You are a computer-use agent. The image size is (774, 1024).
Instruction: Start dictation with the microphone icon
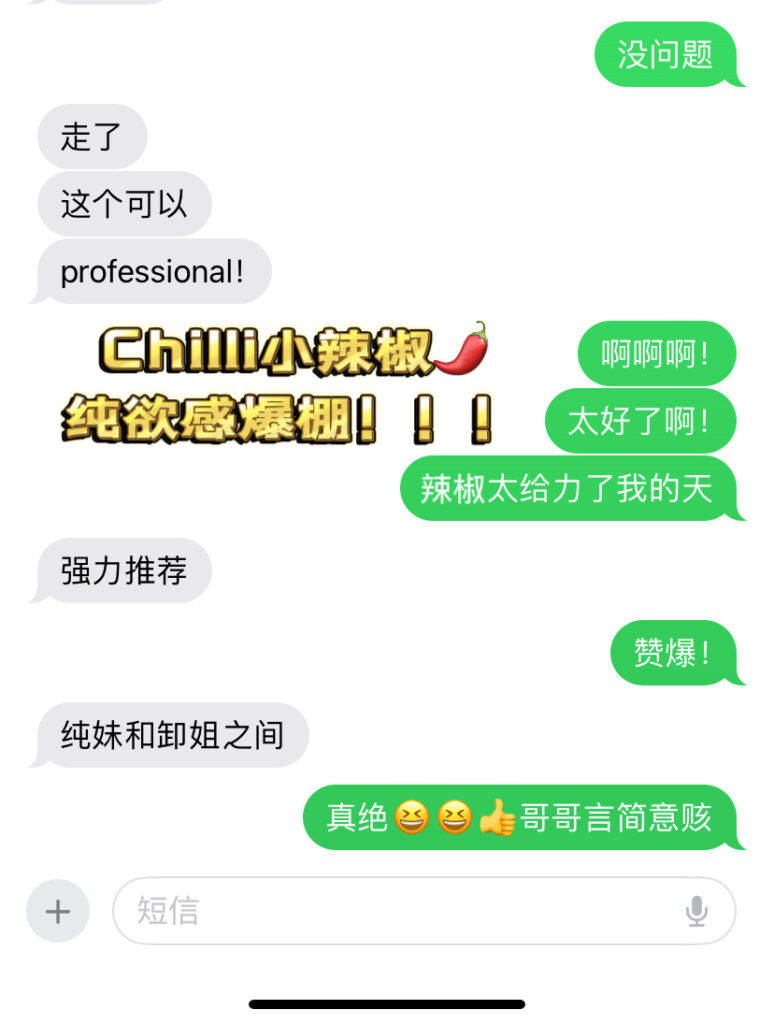click(x=697, y=911)
